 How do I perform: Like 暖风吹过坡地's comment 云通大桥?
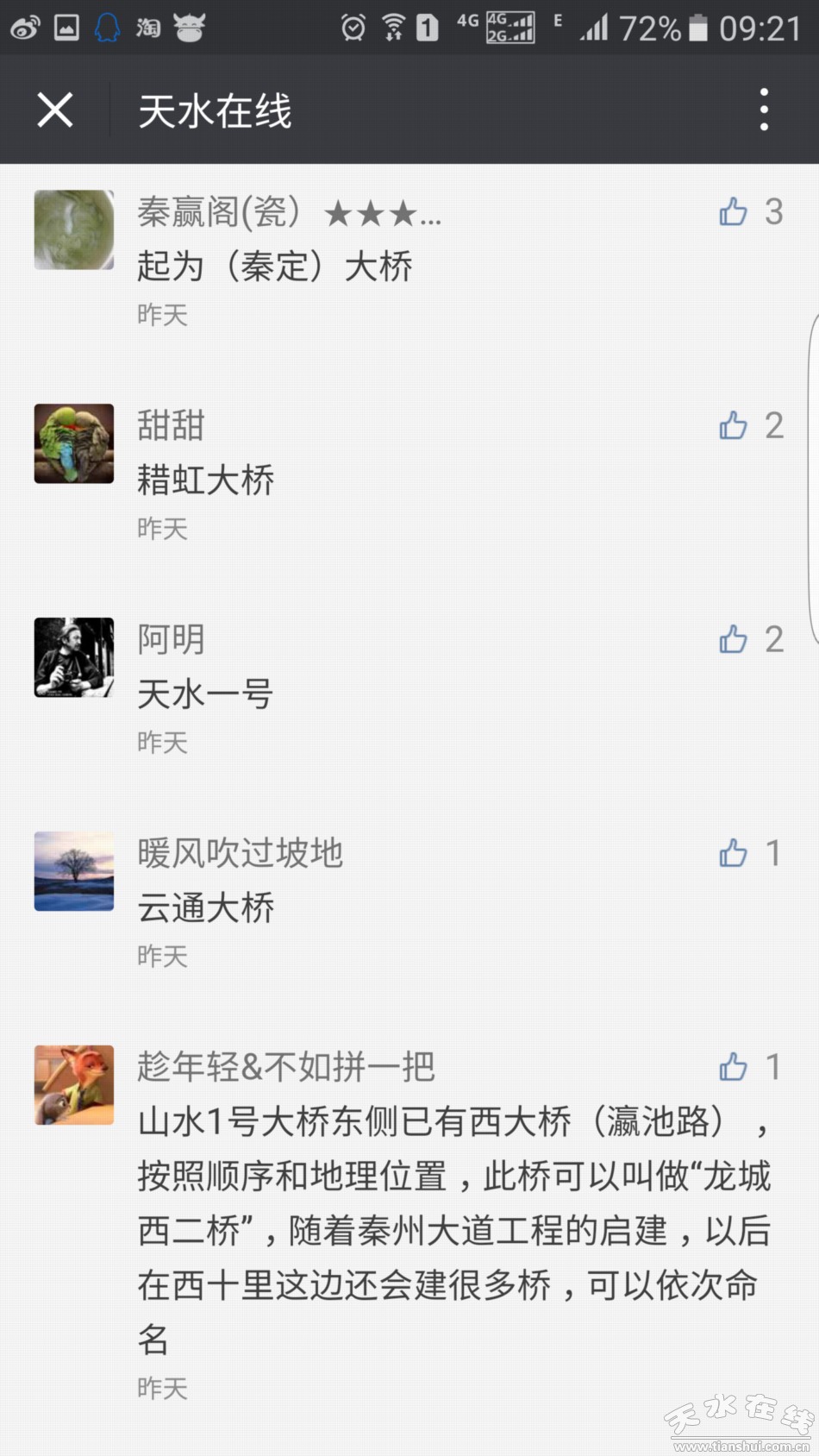point(734,853)
